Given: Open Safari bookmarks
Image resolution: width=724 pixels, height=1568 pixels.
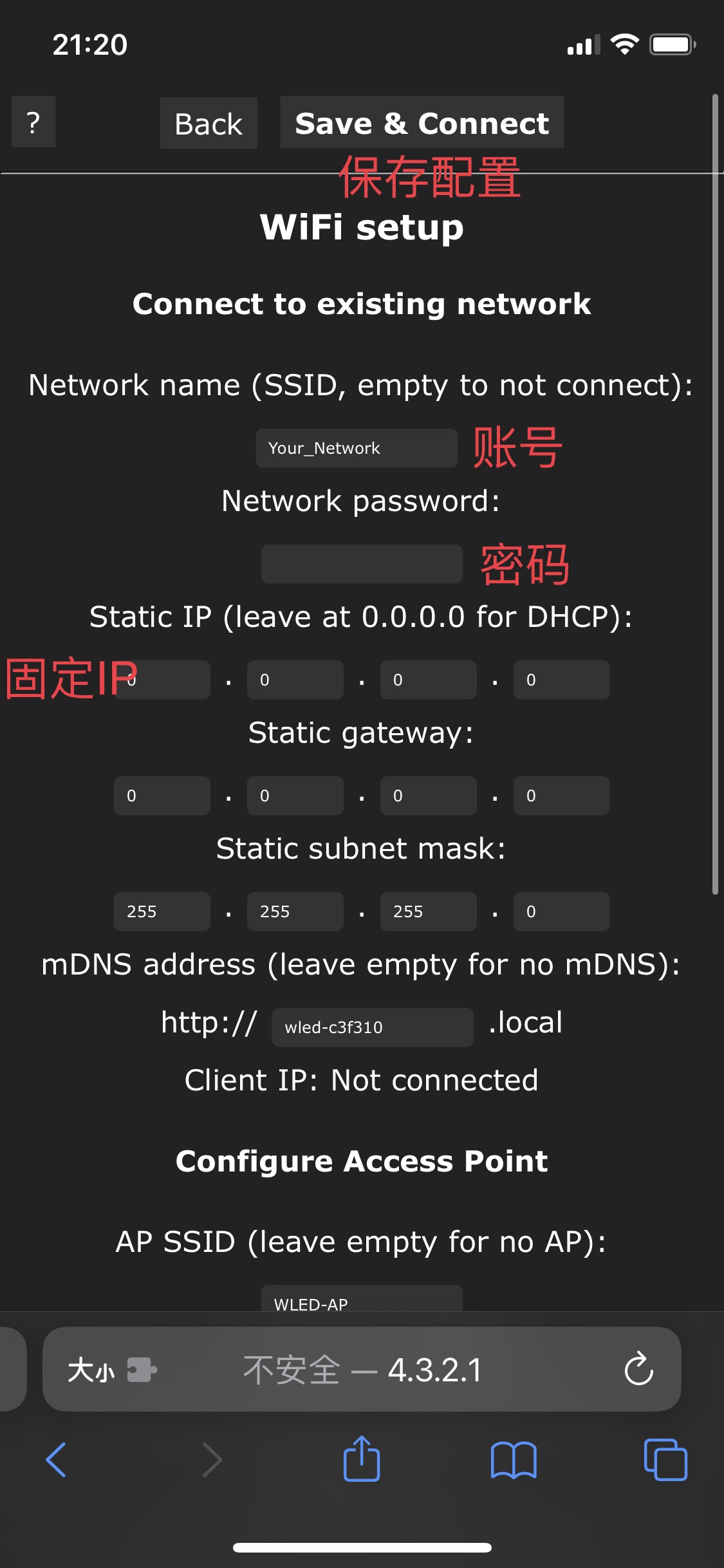Looking at the screenshot, I should (x=513, y=1459).
